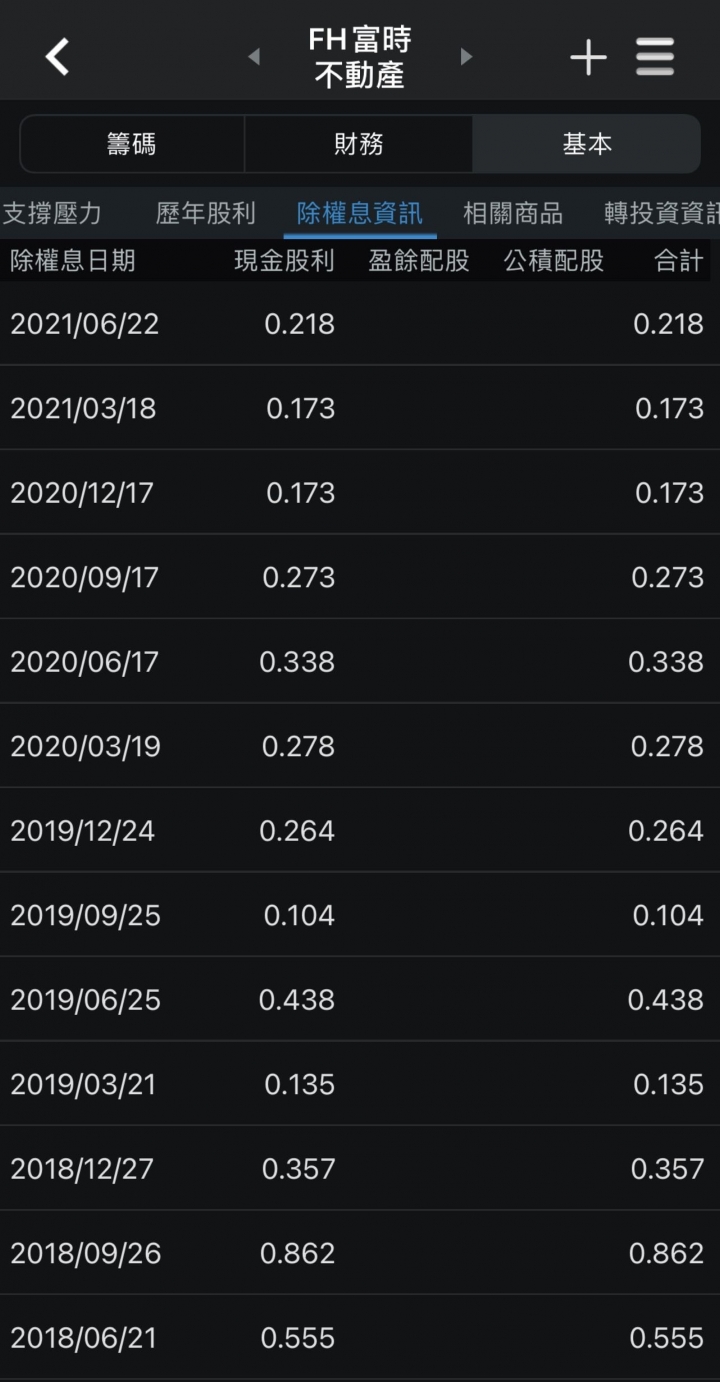Select the 基本 segment
Viewport: 720px width, 1382px height.
[586, 144]
